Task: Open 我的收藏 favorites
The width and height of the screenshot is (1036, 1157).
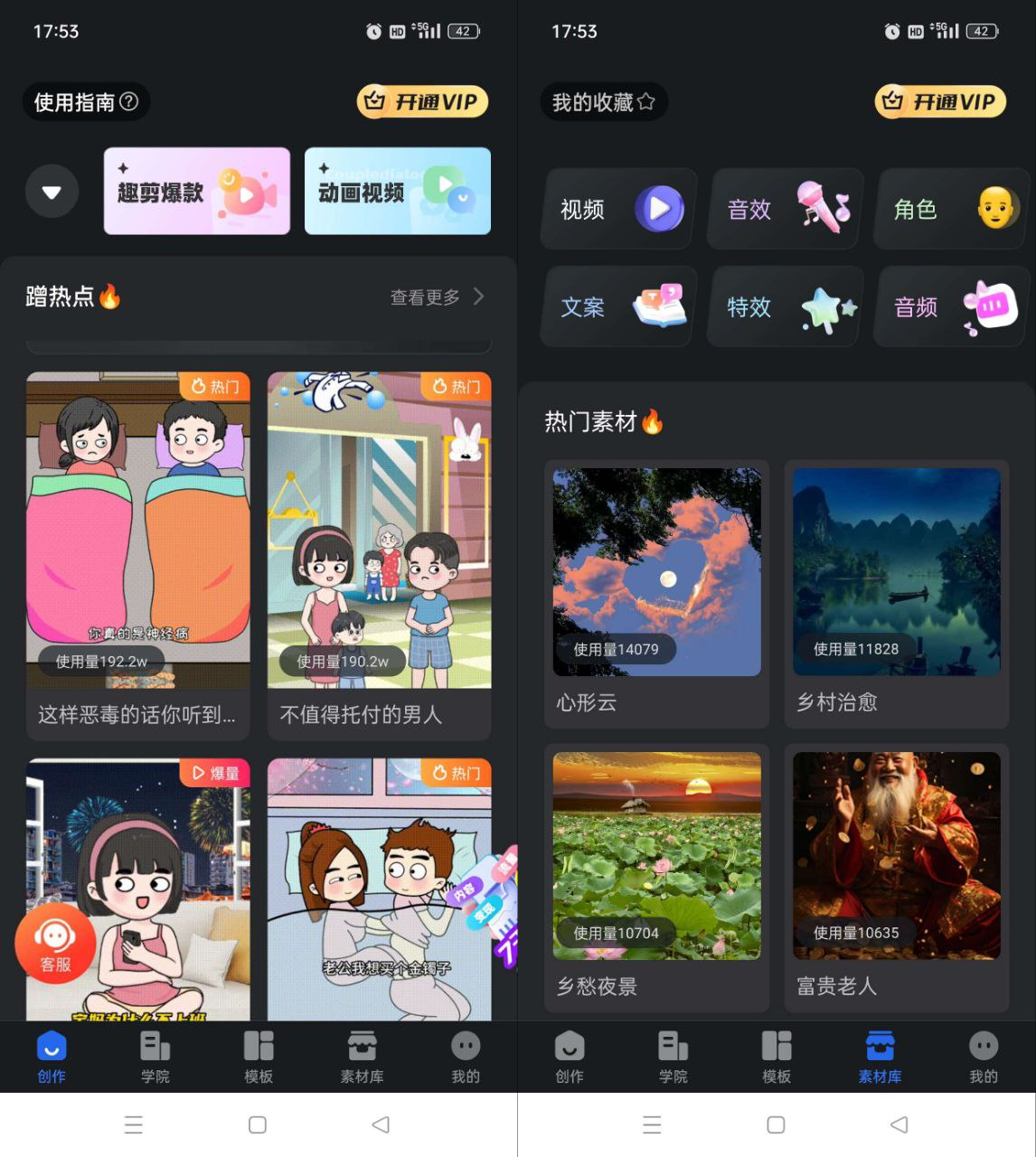Action: (x=603, y=102)
